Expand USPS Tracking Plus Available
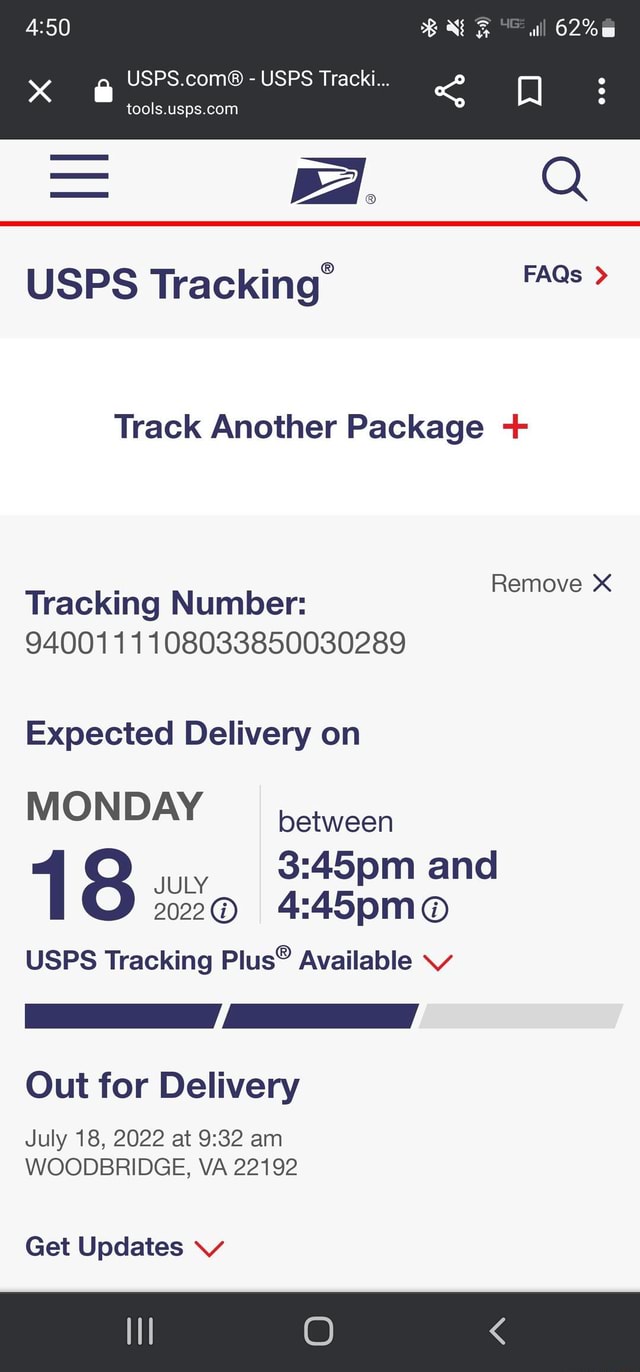Image resolution: width=640 pixels, height=1372 pixels. [x=239, y=961]
